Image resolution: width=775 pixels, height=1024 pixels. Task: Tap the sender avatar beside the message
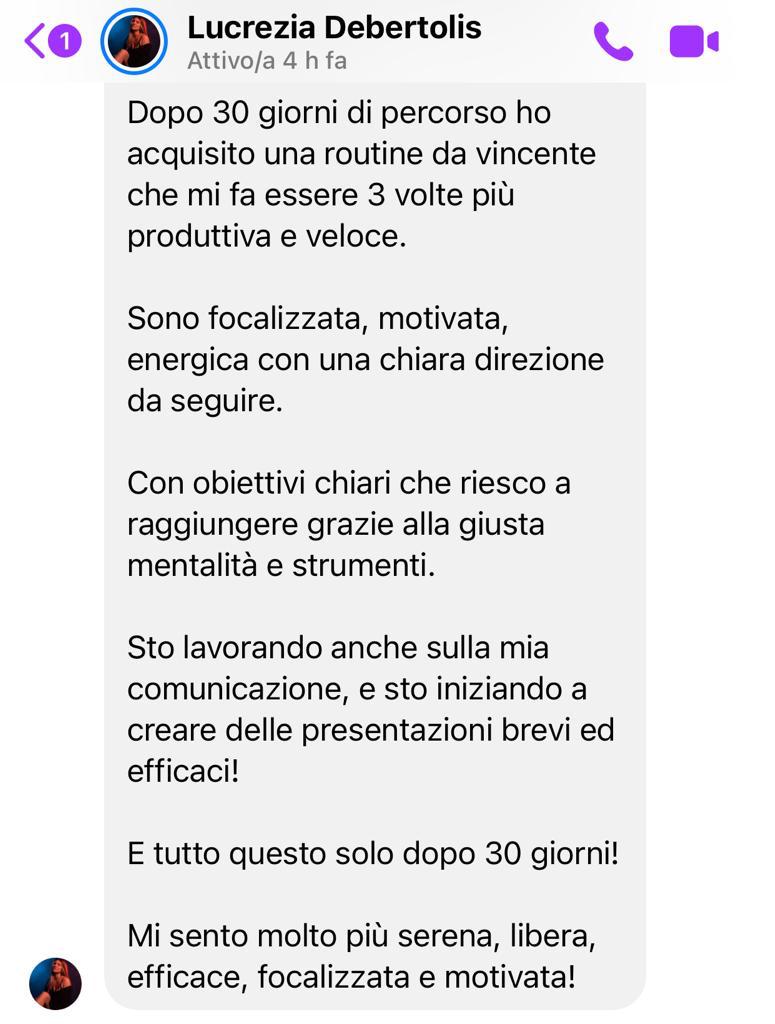[55, 982]
